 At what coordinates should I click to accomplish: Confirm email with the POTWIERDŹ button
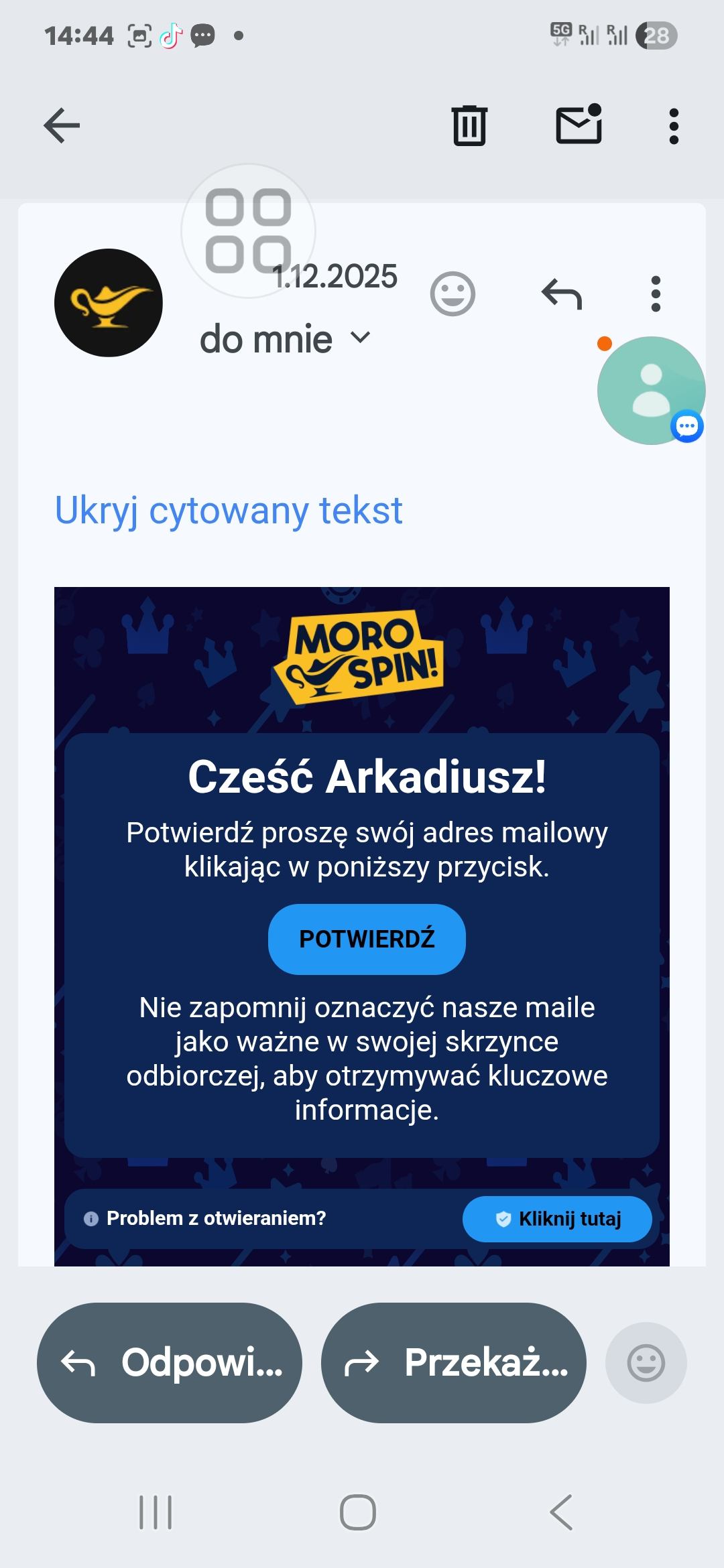[x=367, y=939]
